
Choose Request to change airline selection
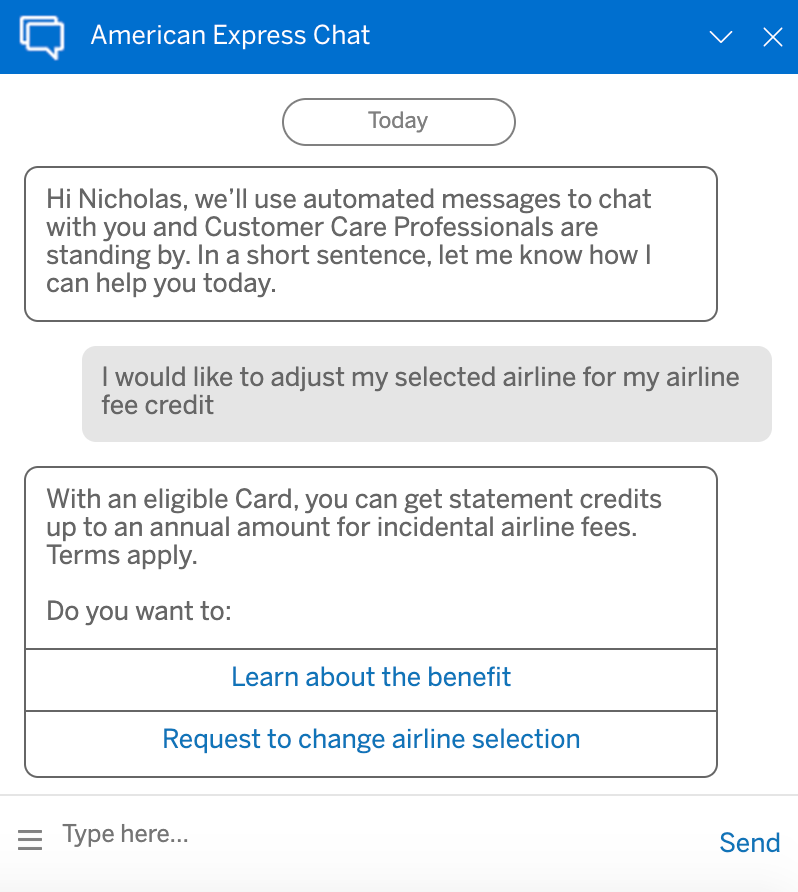coord(371,739)
